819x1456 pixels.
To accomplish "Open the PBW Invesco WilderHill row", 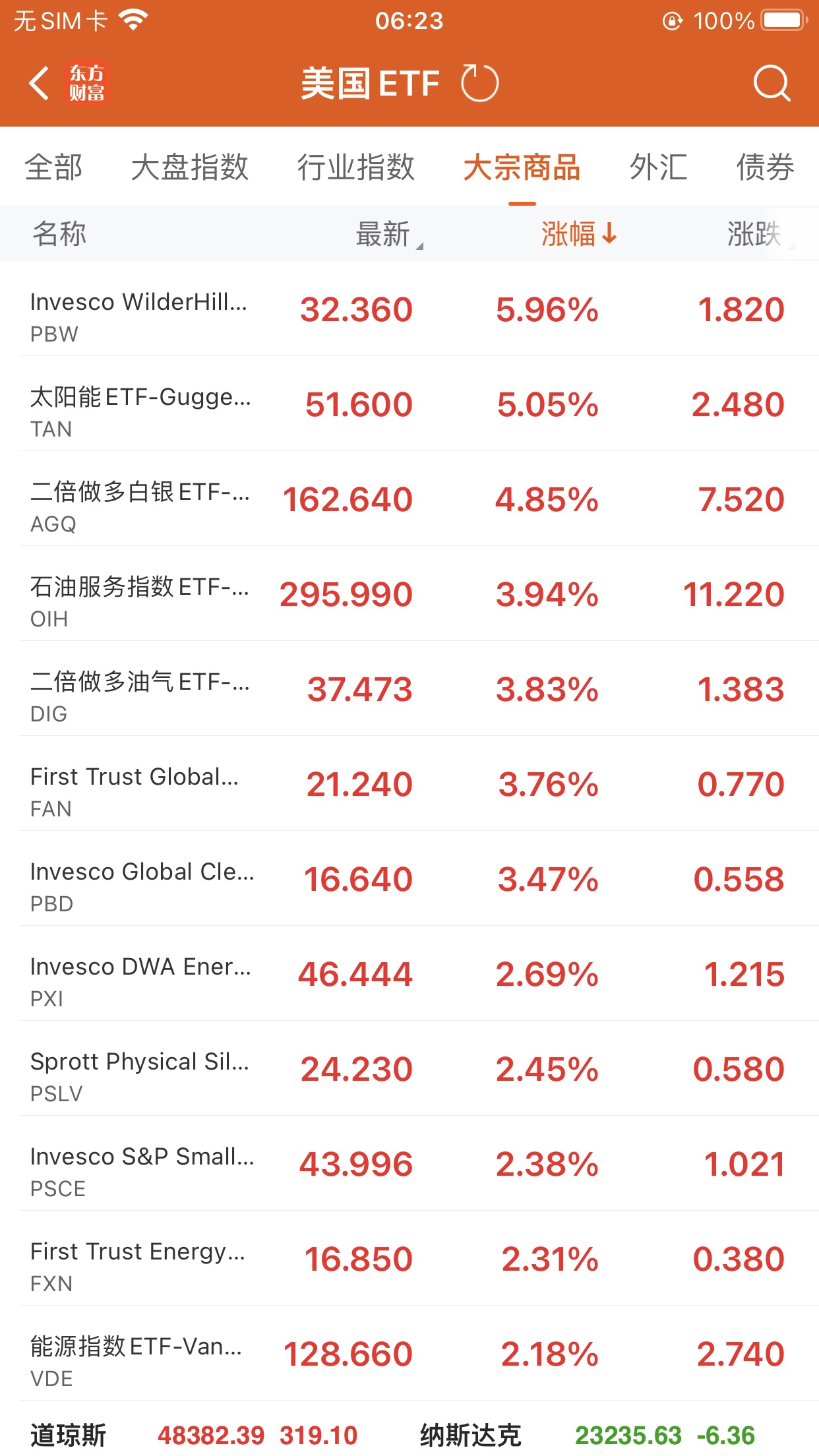I will coord(409,309).
